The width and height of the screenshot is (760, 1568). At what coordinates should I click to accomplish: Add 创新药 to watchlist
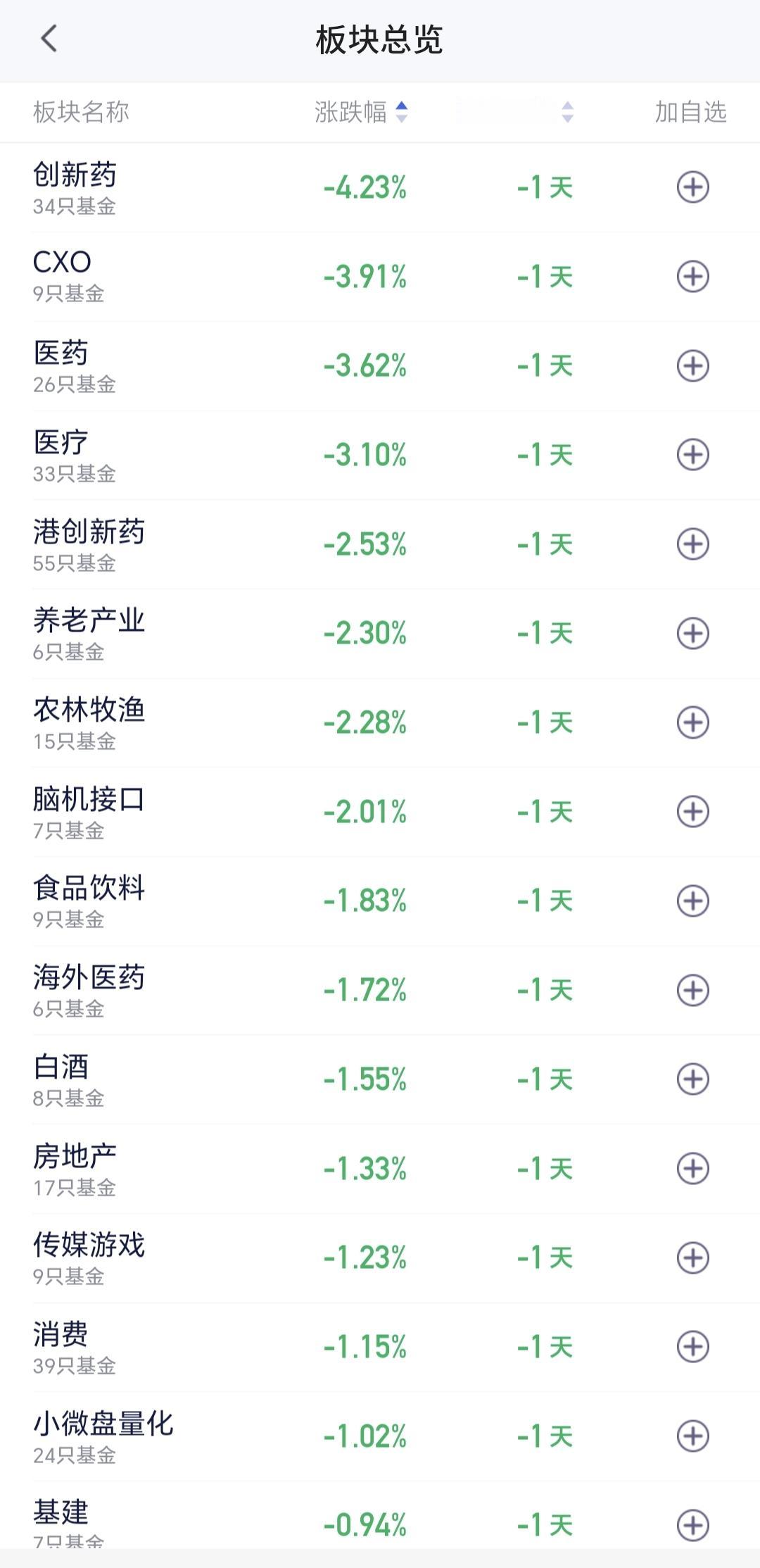pos(692,187)
